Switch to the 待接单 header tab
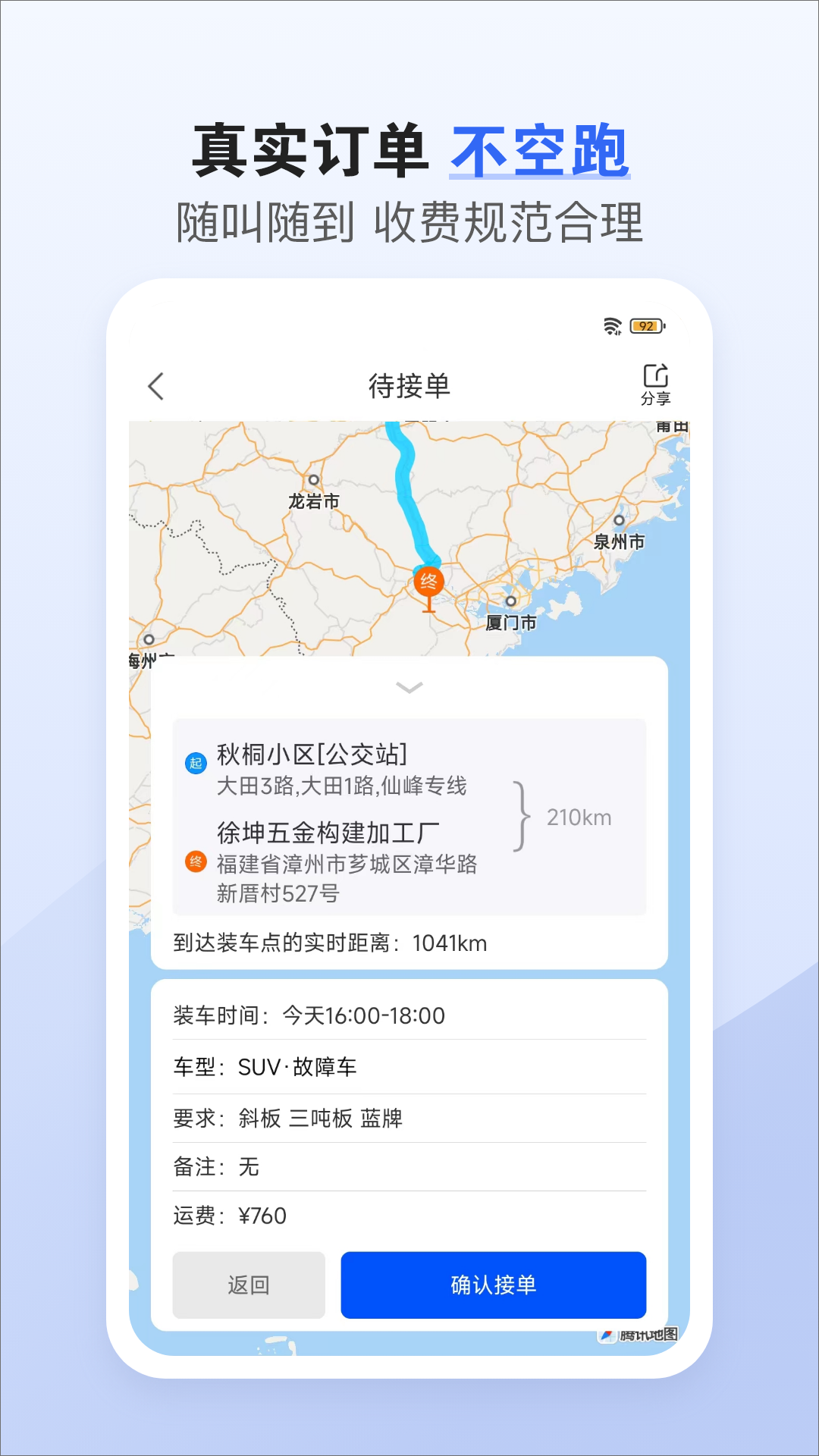The height and width of the screenshot is (1456, 819). (x=409, y=386)
